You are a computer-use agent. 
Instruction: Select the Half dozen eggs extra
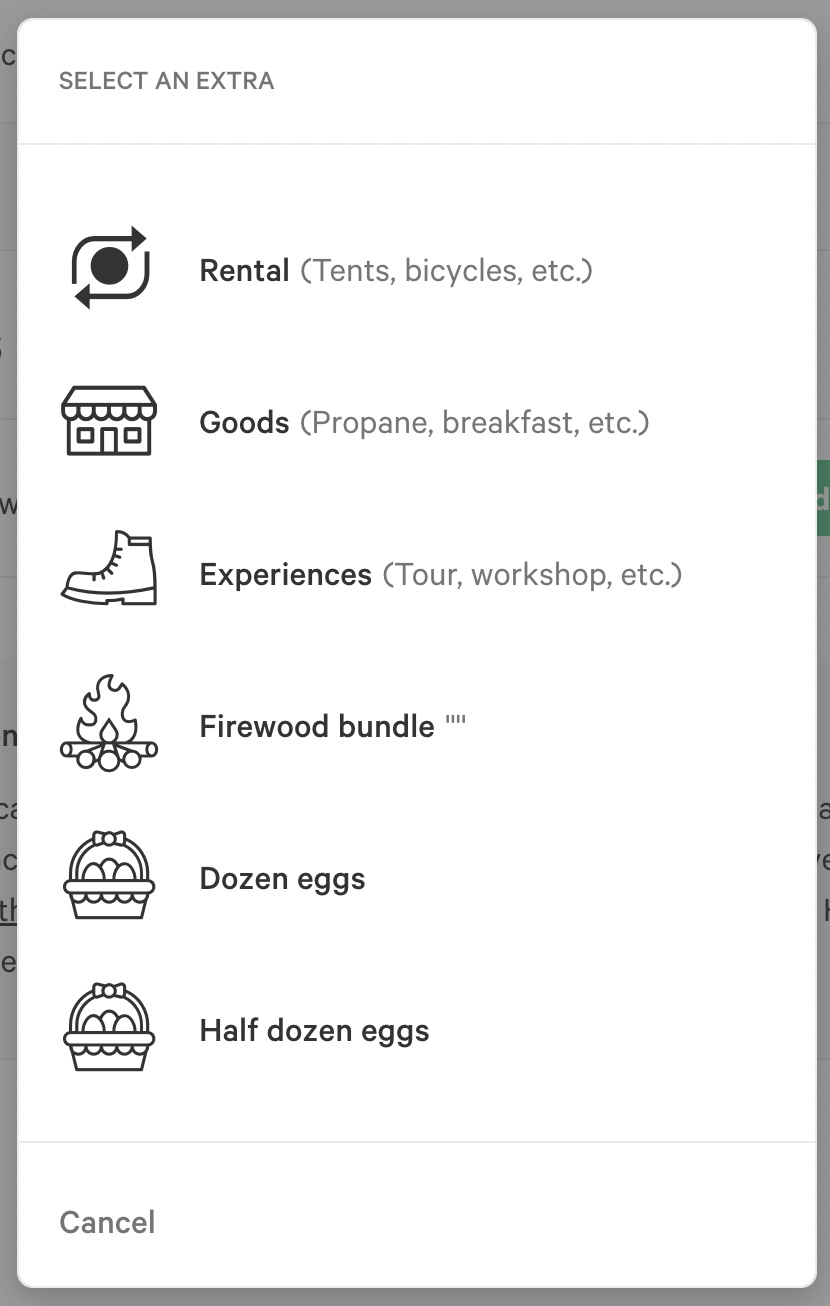click(314, 1030)
